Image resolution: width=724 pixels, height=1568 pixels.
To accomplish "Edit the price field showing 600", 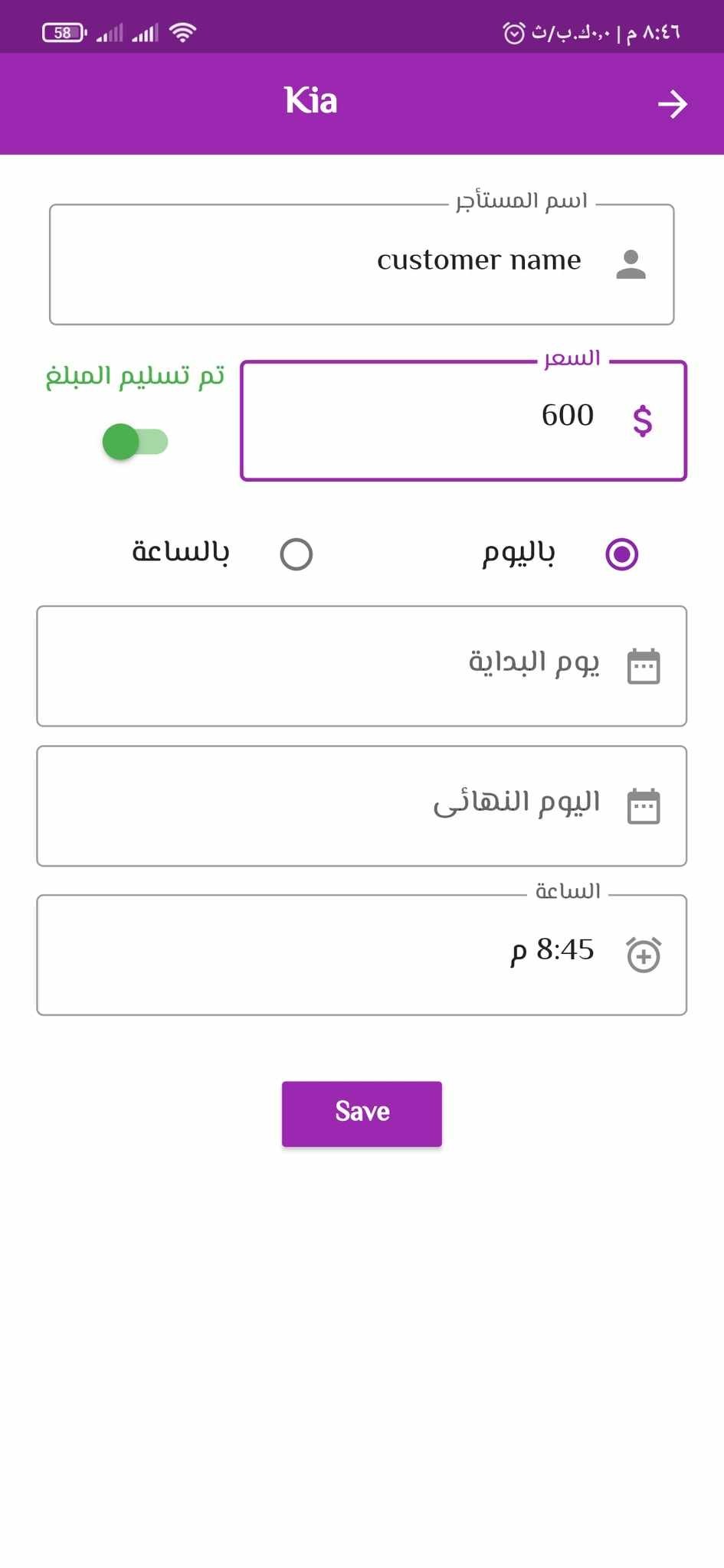I will click(x=464, y=421).
